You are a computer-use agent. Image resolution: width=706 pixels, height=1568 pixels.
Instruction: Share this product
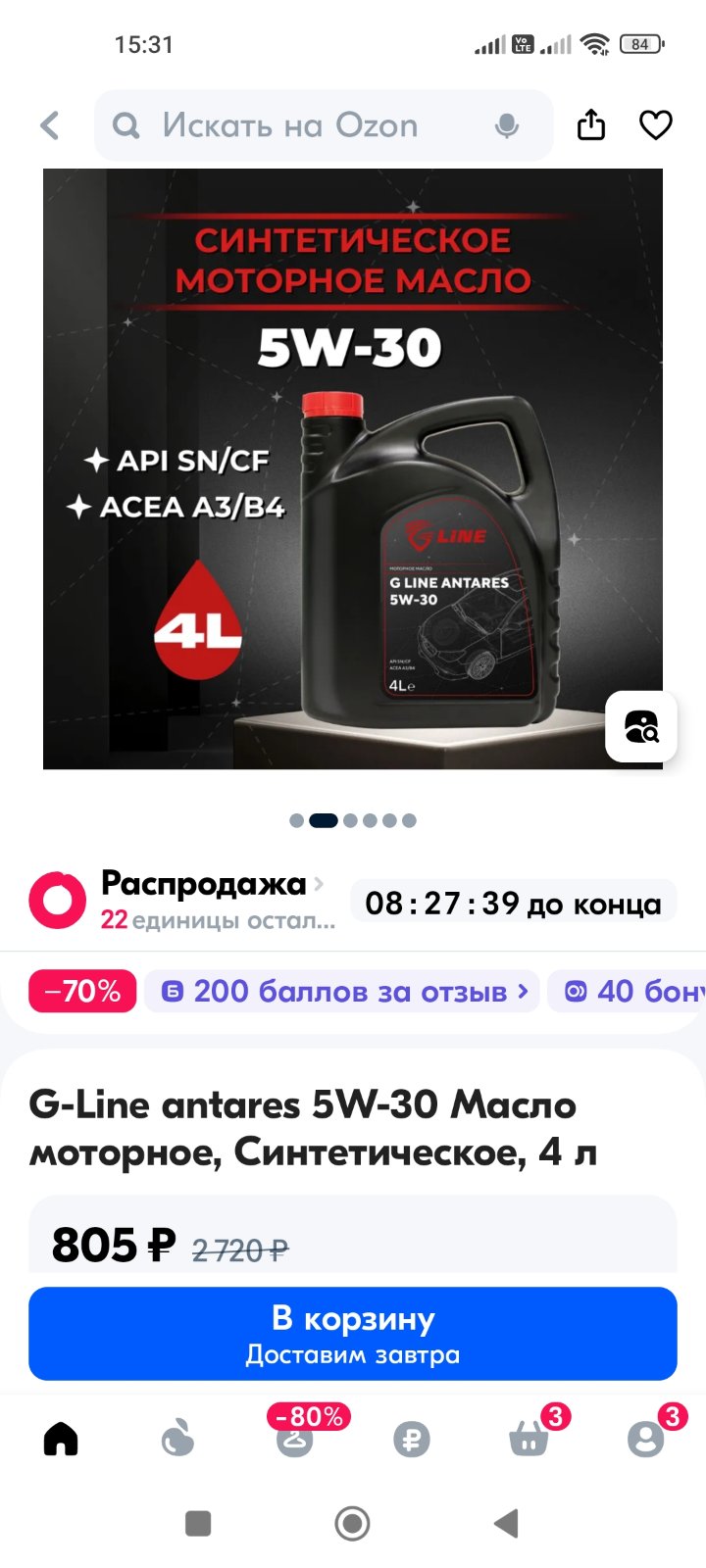[x=591, y=124]
